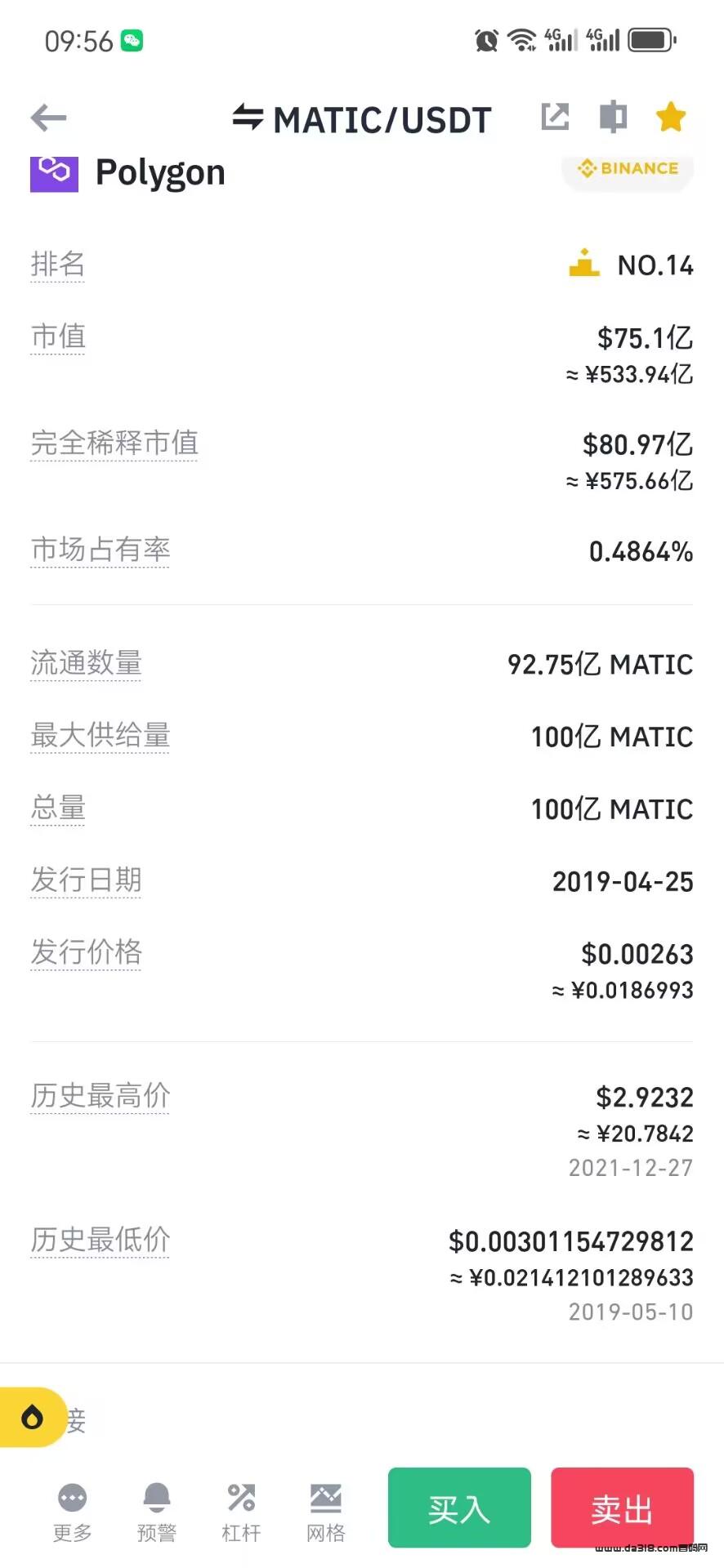The height and width of the screenshot is (1568, 724).
Task: Show explanation for 完全稀释市值
Action: 114,443
